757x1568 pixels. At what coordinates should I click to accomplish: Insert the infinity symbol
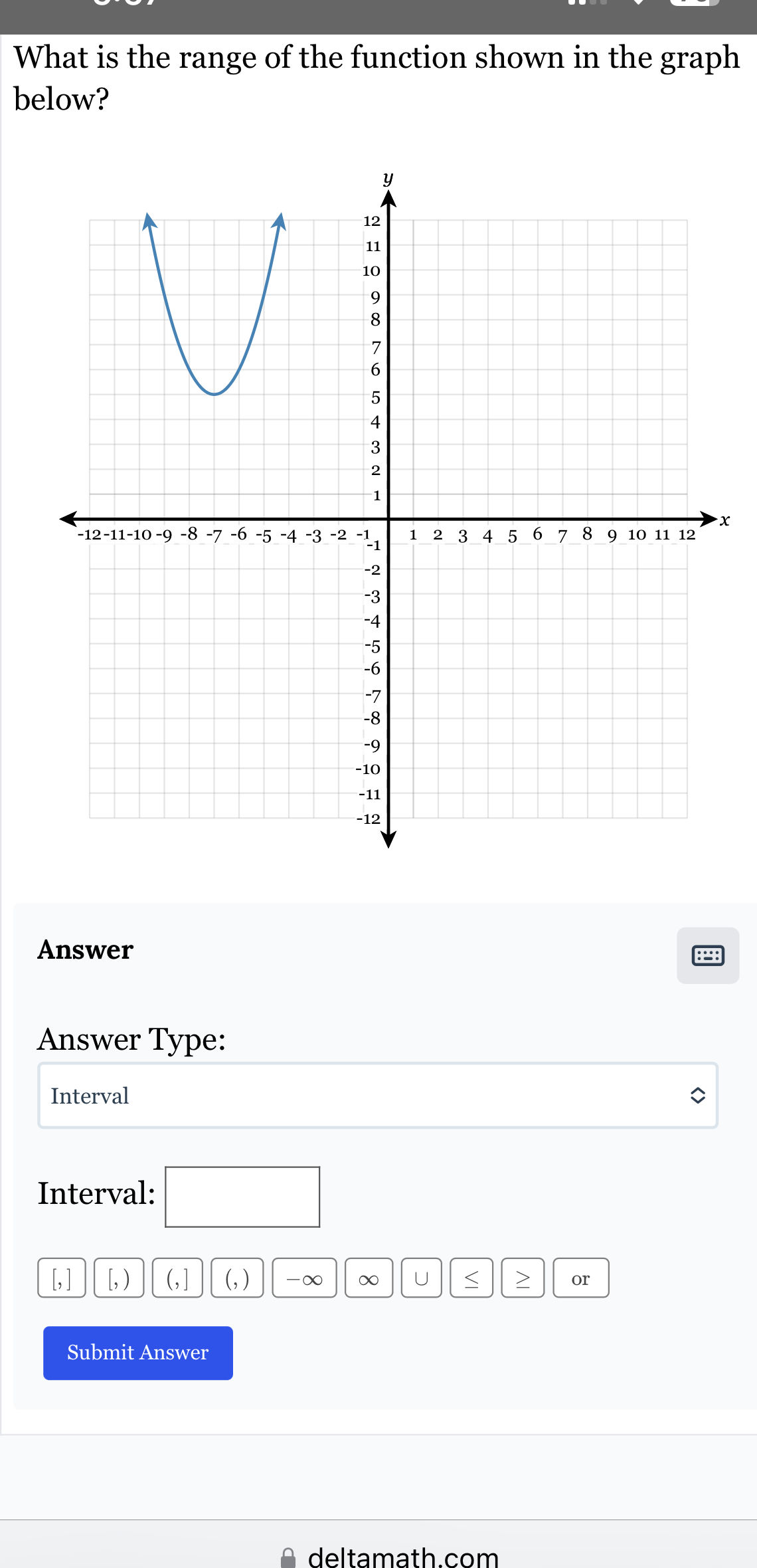[x=369, y=1278]
